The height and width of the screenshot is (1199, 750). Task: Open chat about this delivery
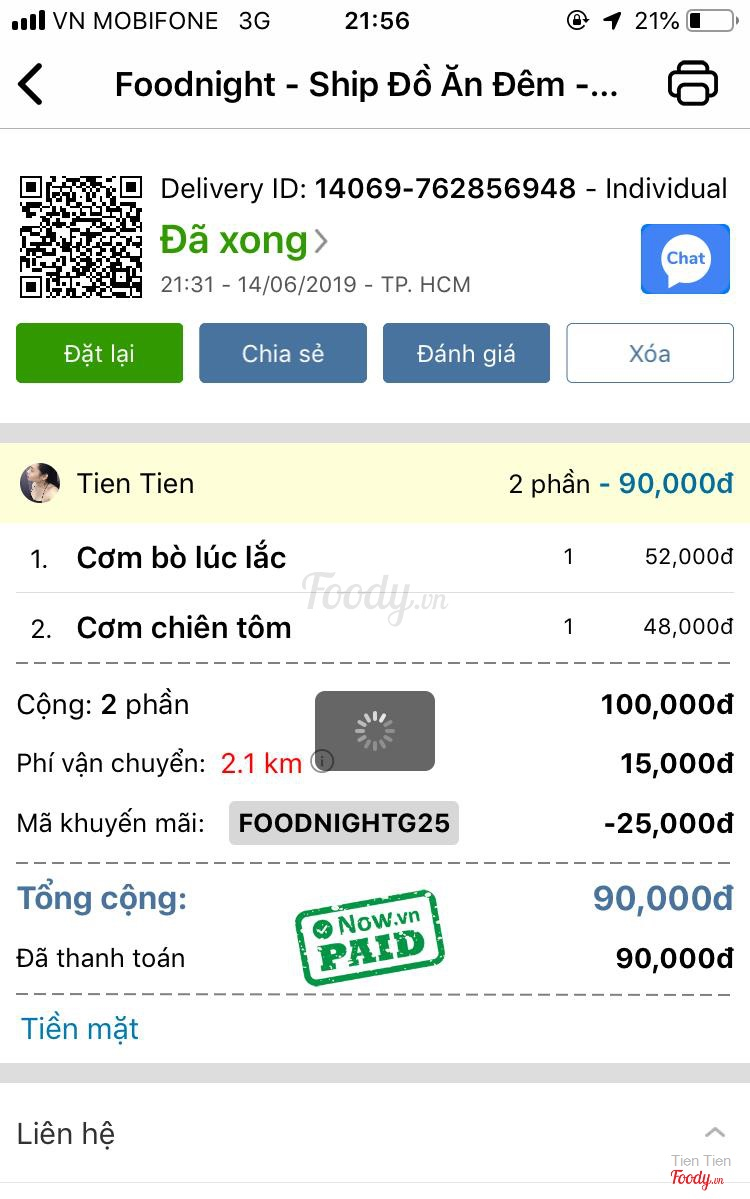click(x=685, y=259)
